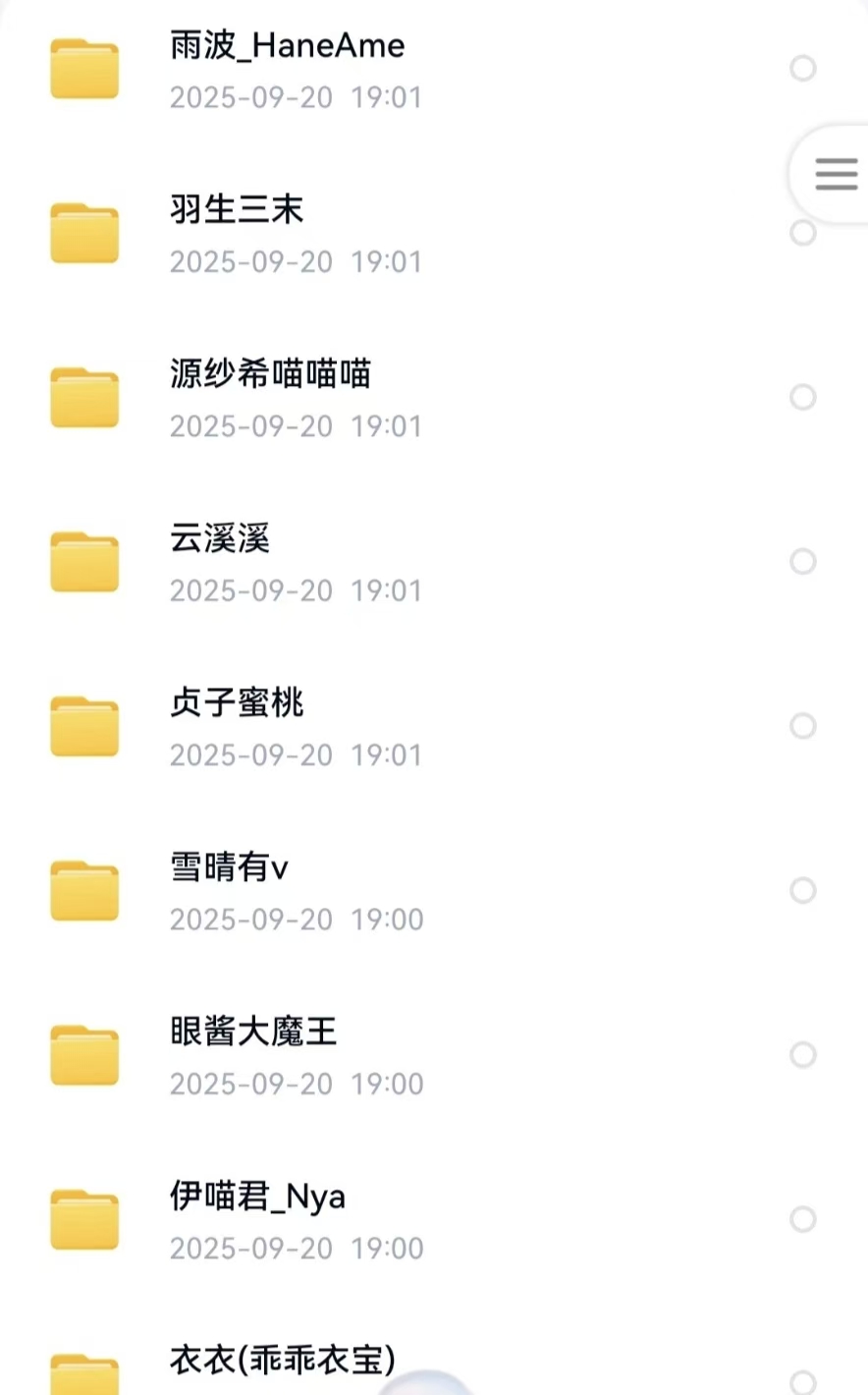
Task: Tick the 伊喵君_Nya selection circle
Action: click(x=803, y=1219)
